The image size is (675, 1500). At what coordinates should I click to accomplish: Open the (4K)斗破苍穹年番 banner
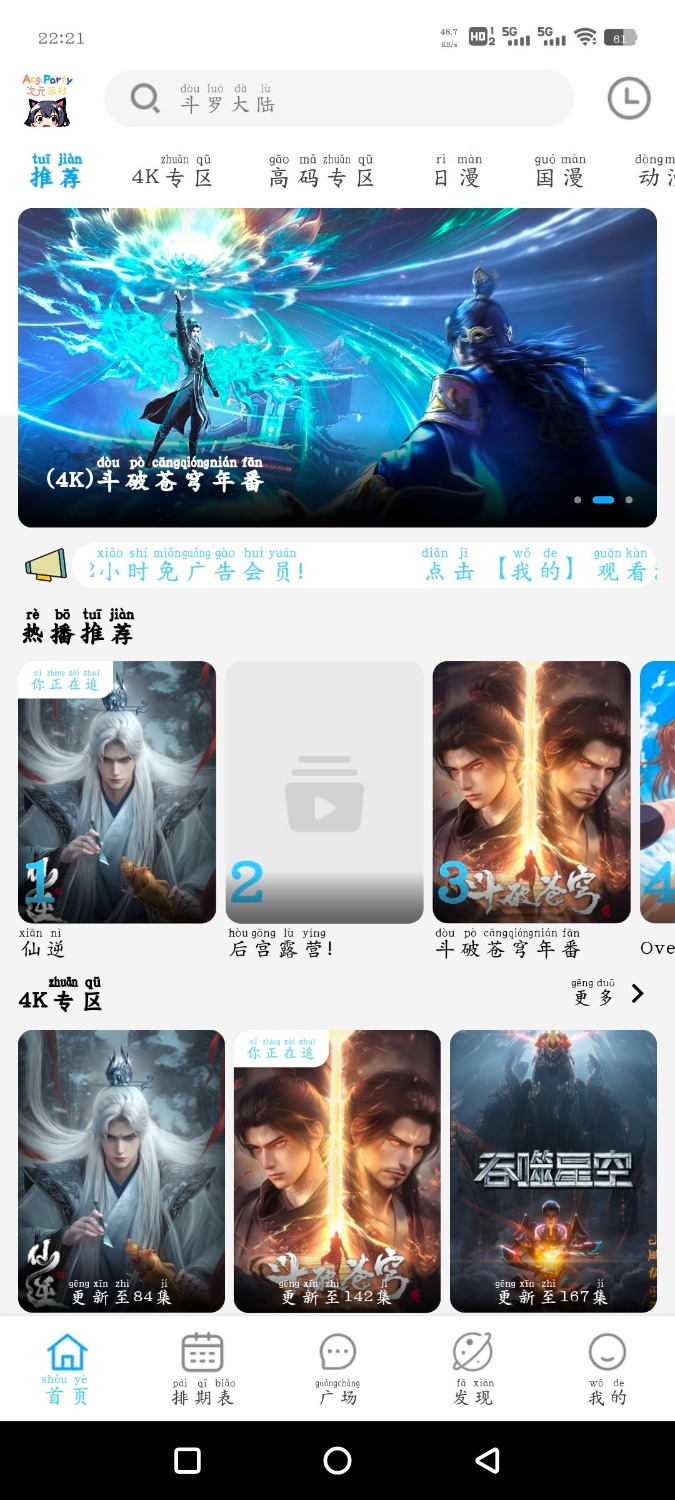click(337, 367)
